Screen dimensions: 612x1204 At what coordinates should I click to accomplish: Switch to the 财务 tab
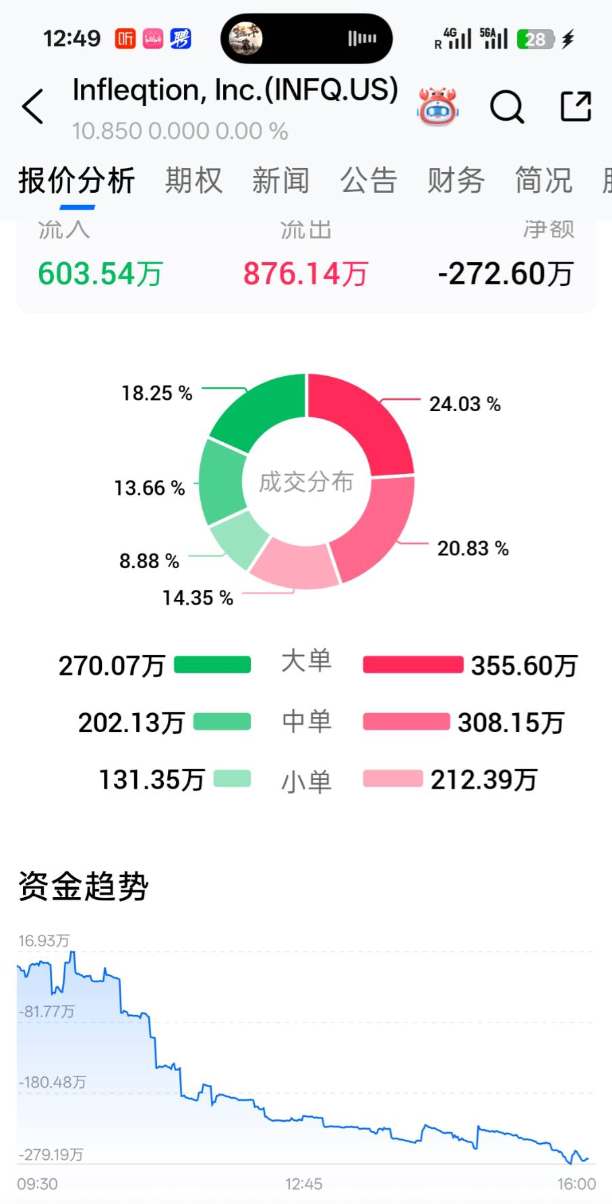pyautogui.click(x=456, y=181)
